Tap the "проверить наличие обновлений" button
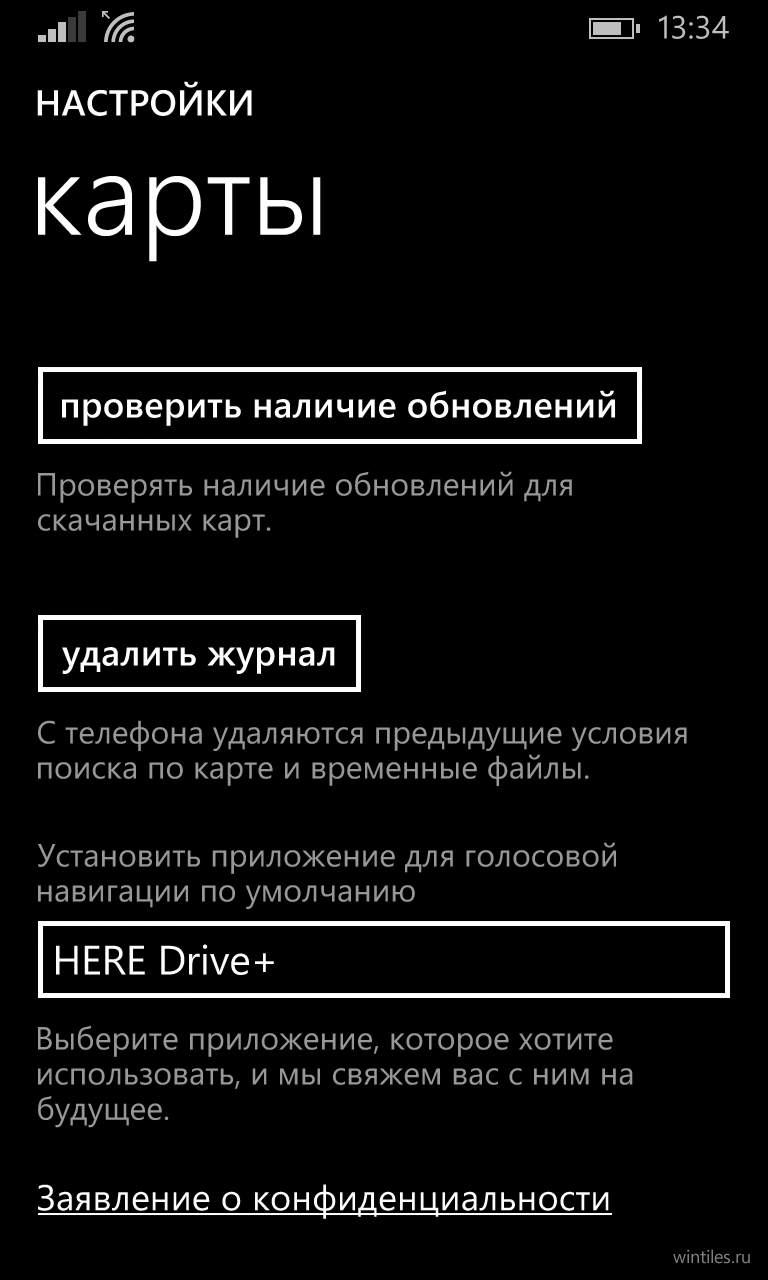This screenshot has width=768, height=1280. pos(339,406)
